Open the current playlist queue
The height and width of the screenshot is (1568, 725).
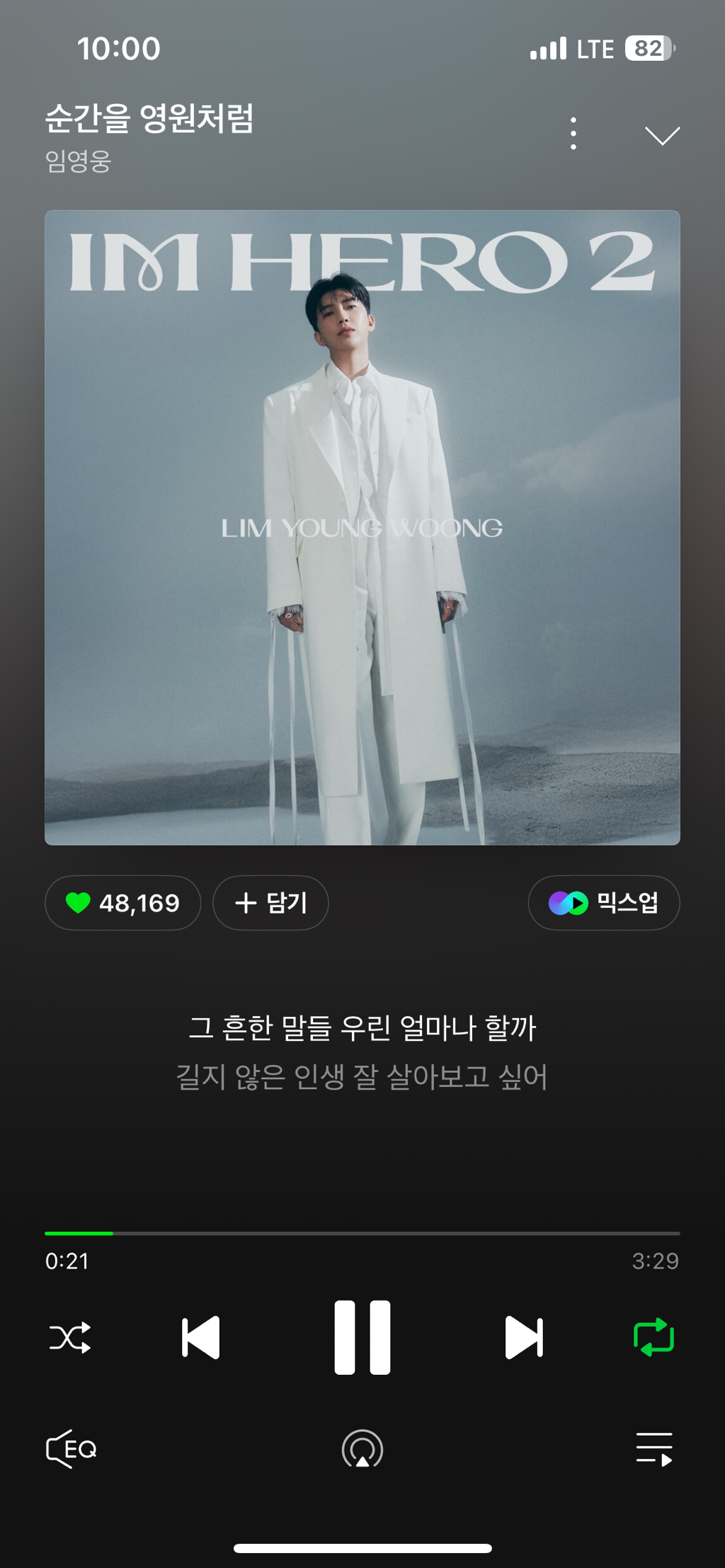coord(654,1449)
